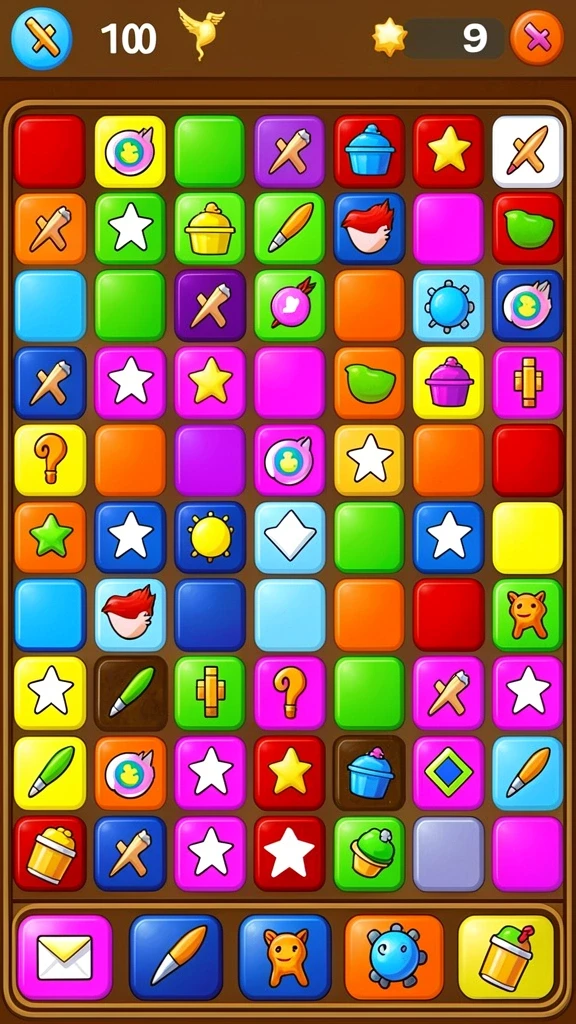Tap the light blue tile with white diamond
Image resolution: width=576 pixels, height=1024 pixels.
[x=289, y=537]
